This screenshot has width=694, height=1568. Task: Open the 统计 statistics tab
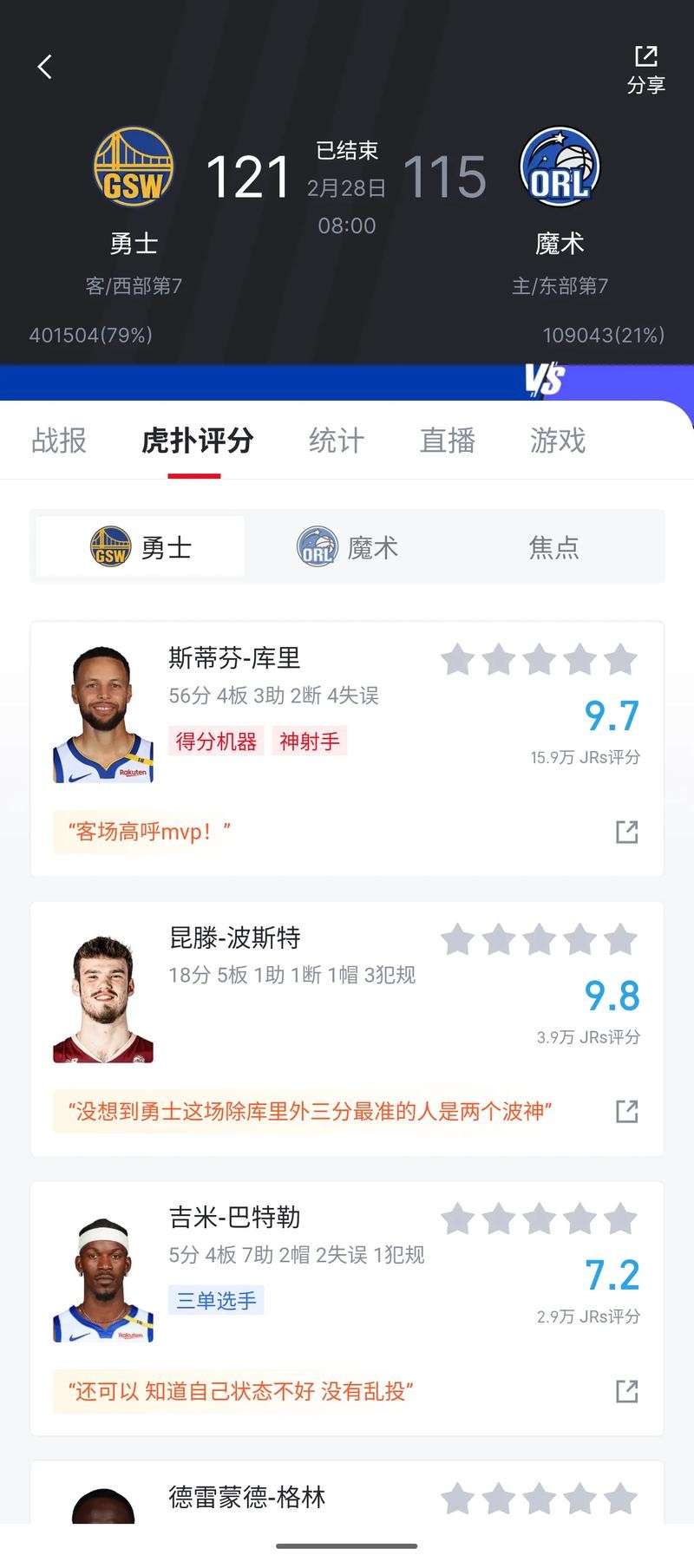[x=336, y=441]
